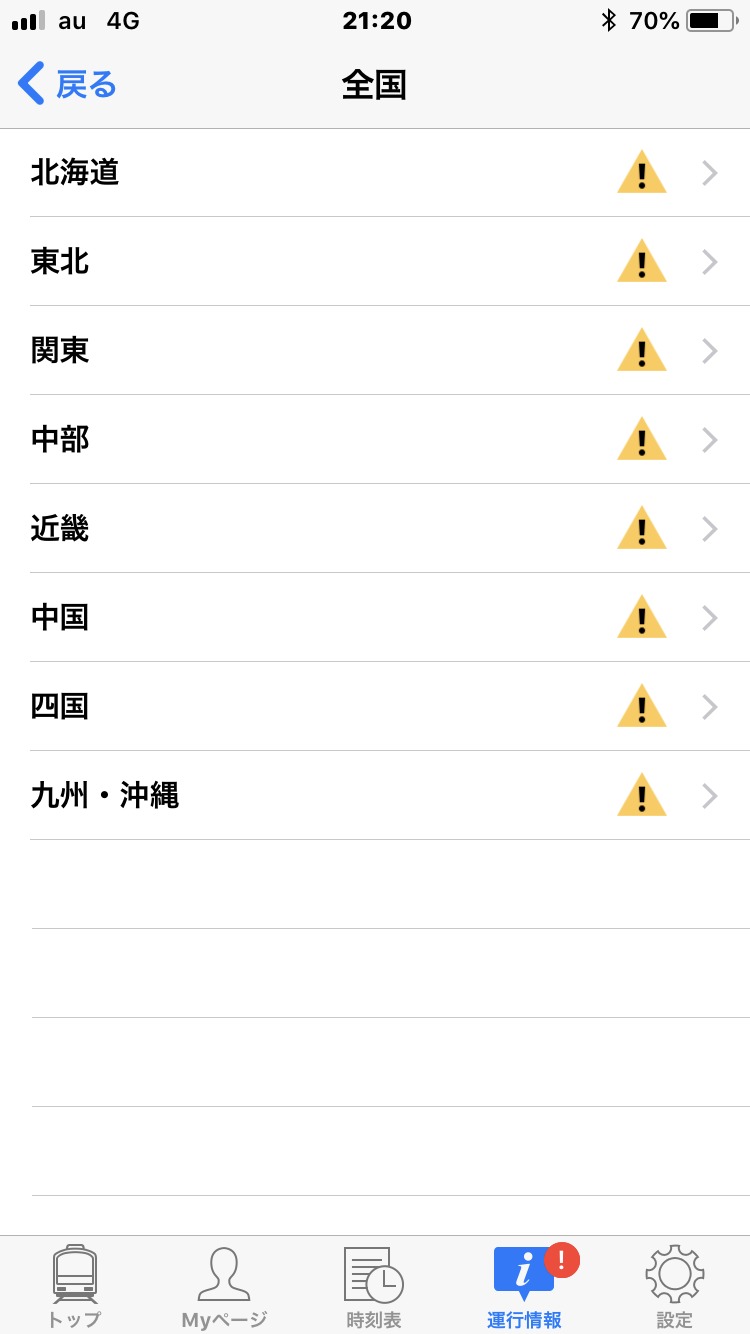Open 九州・沖縄 service information
This screenshot has width=750, height=1334.
tap(375, 796)
